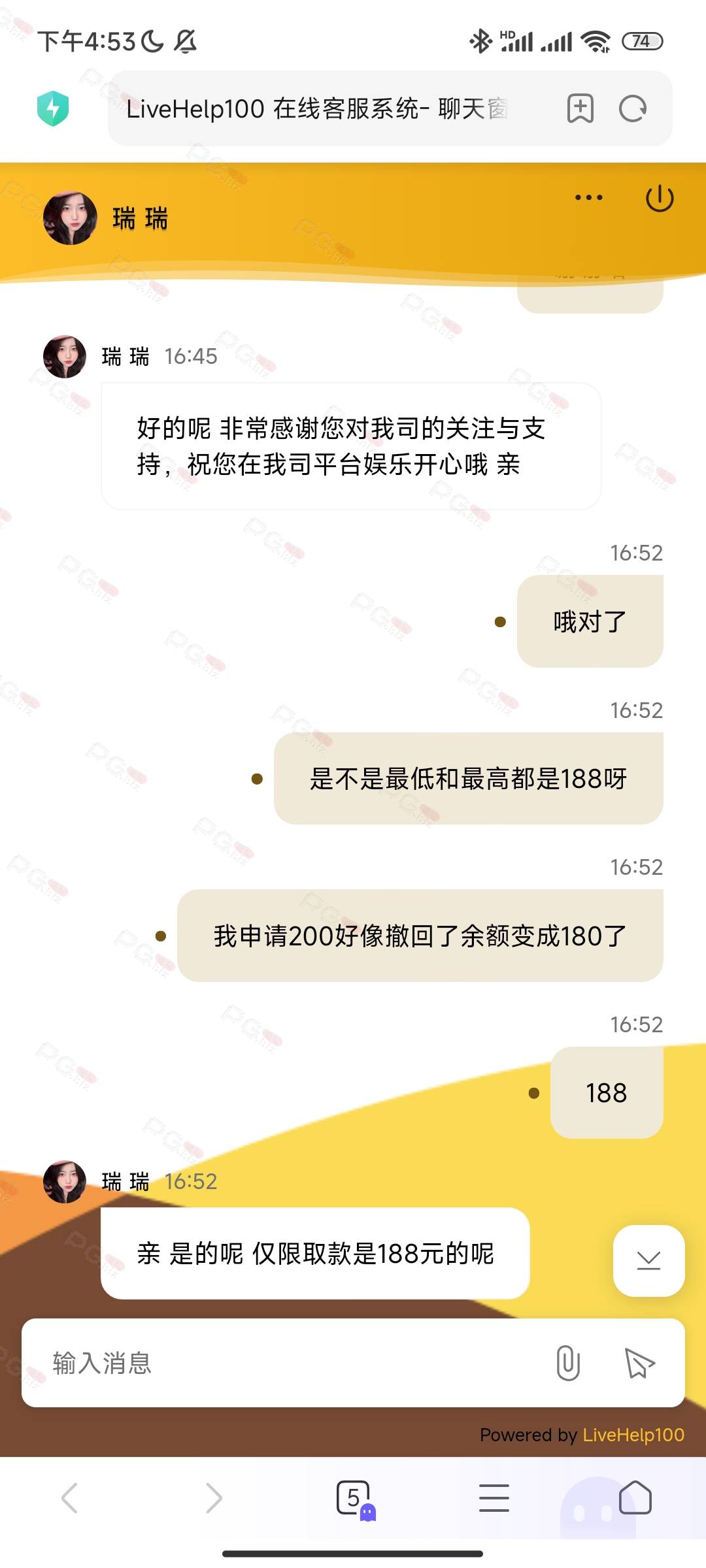Attach a file with the paperclip icon
Viewport: 706px width, 1568px height.
567,1364
